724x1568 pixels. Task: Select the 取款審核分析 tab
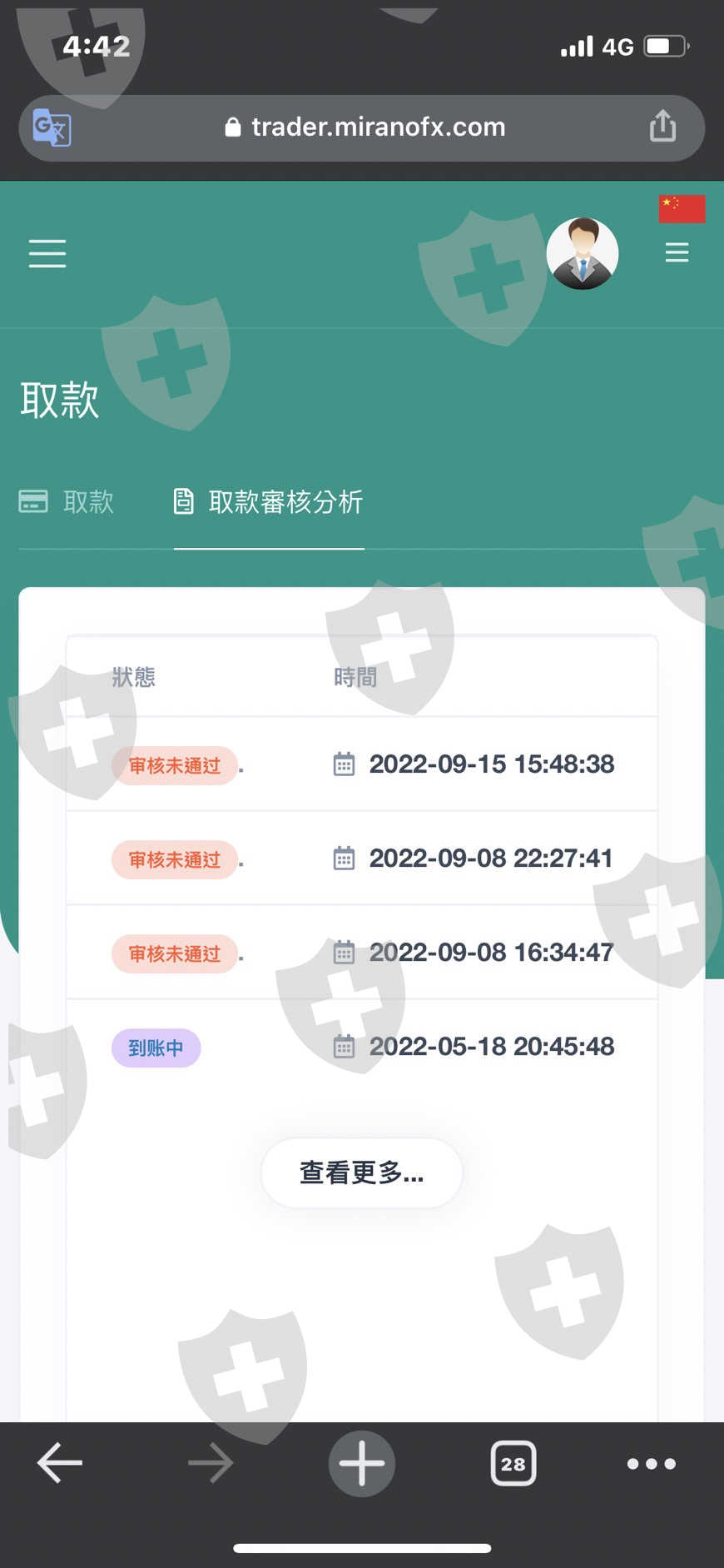coord(268,501)
